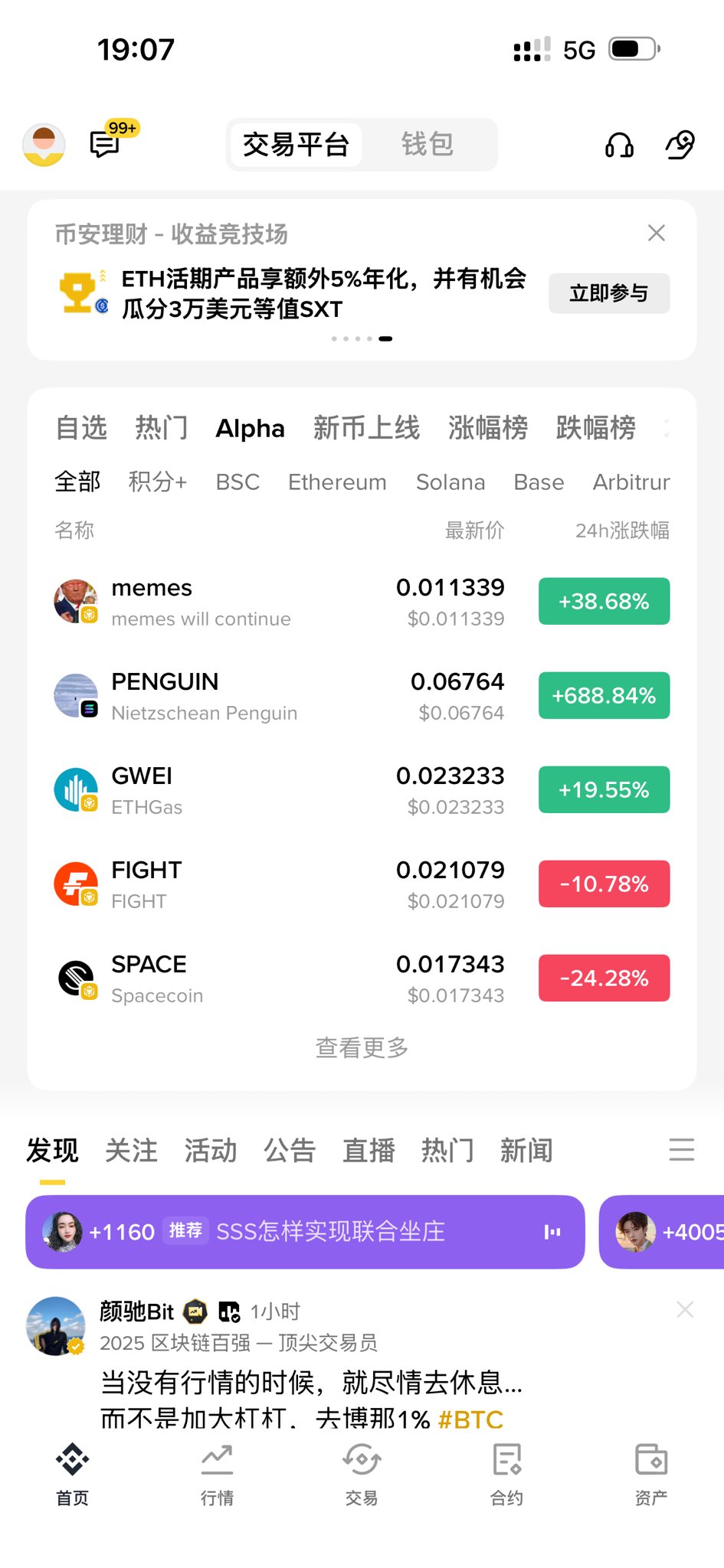Filter the Alpha list by BSC
Screen dimensions: 724x1568
pos(238,482)
